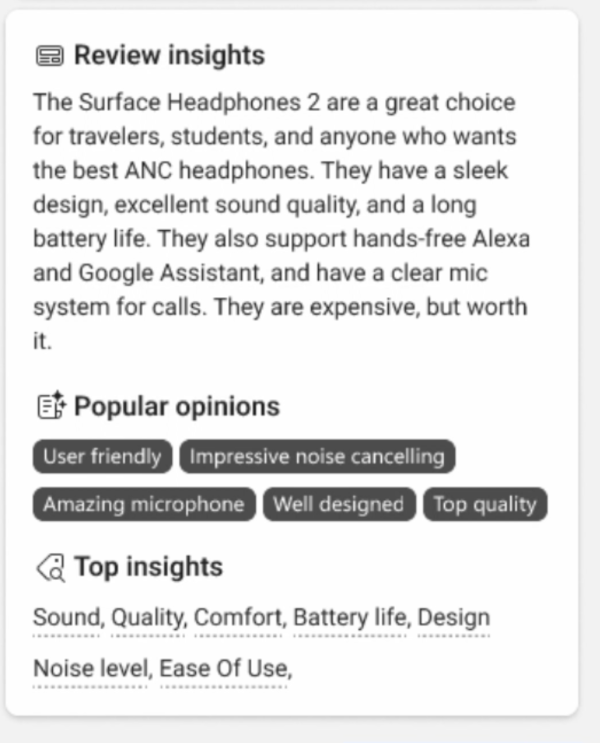Viewport: 600px width, 743px height.
Task: Open the Noise level insight
Action: 90,668
